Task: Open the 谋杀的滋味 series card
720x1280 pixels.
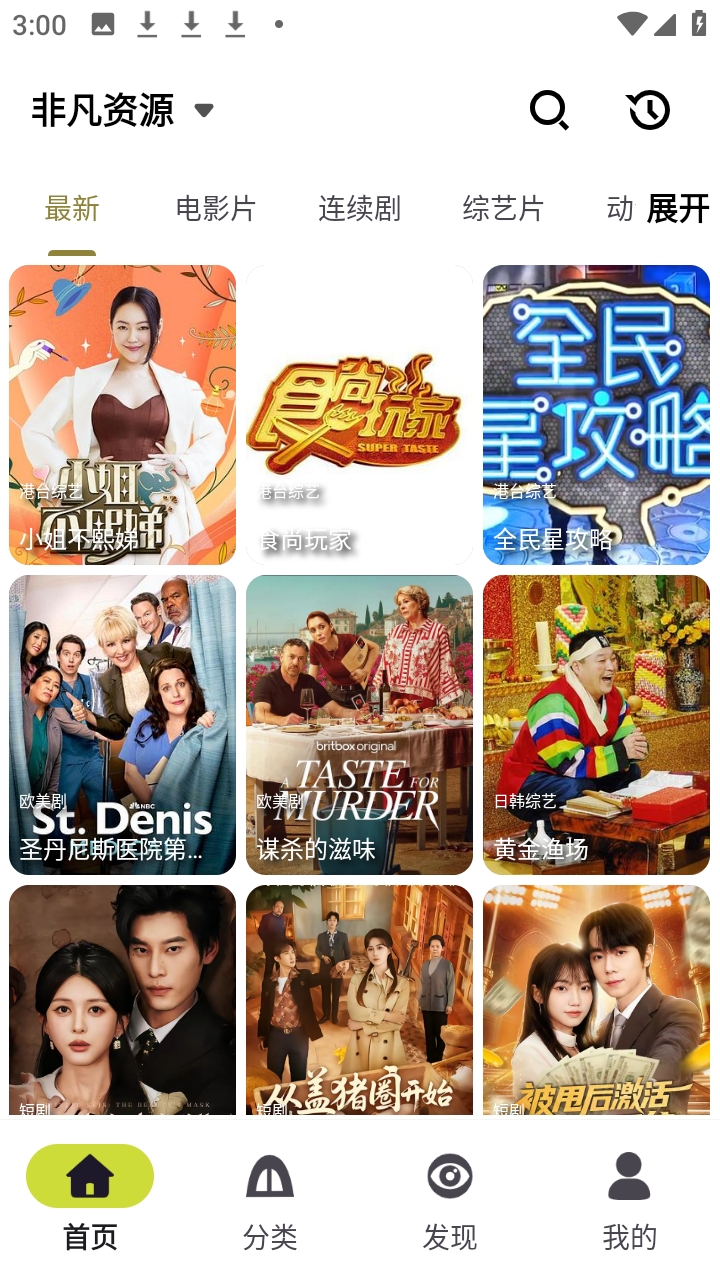Action: tap(359, 724)
